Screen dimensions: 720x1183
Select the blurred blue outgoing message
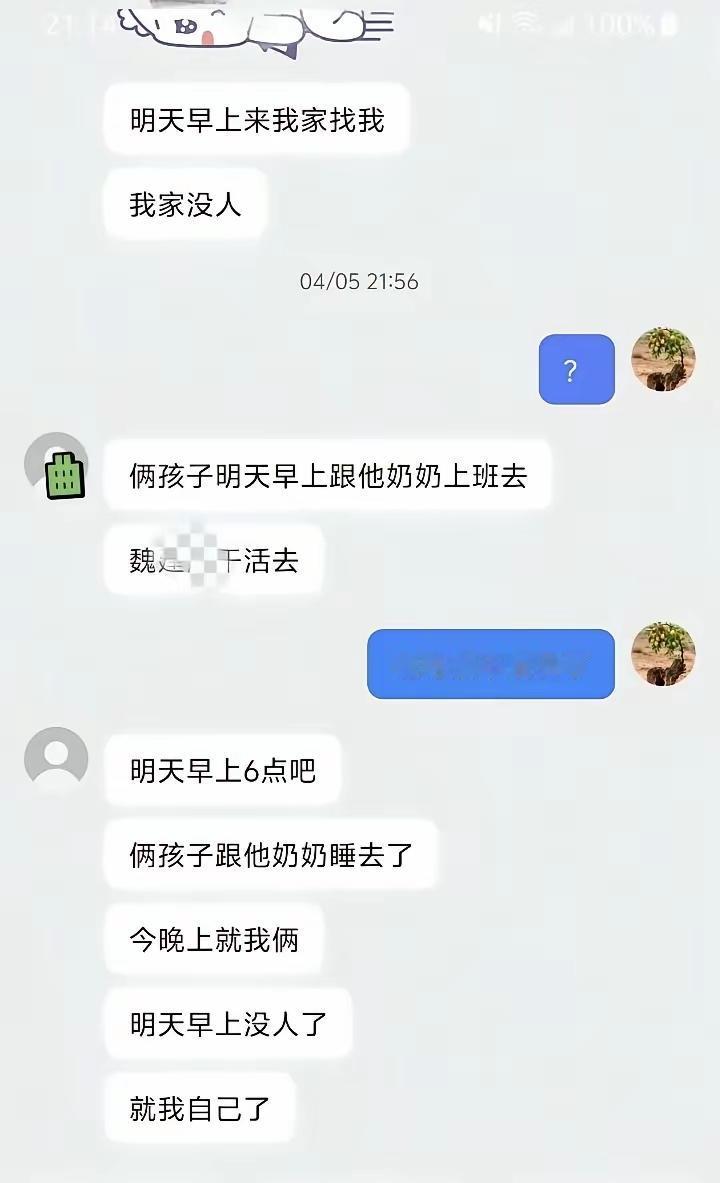pos(489,664)
